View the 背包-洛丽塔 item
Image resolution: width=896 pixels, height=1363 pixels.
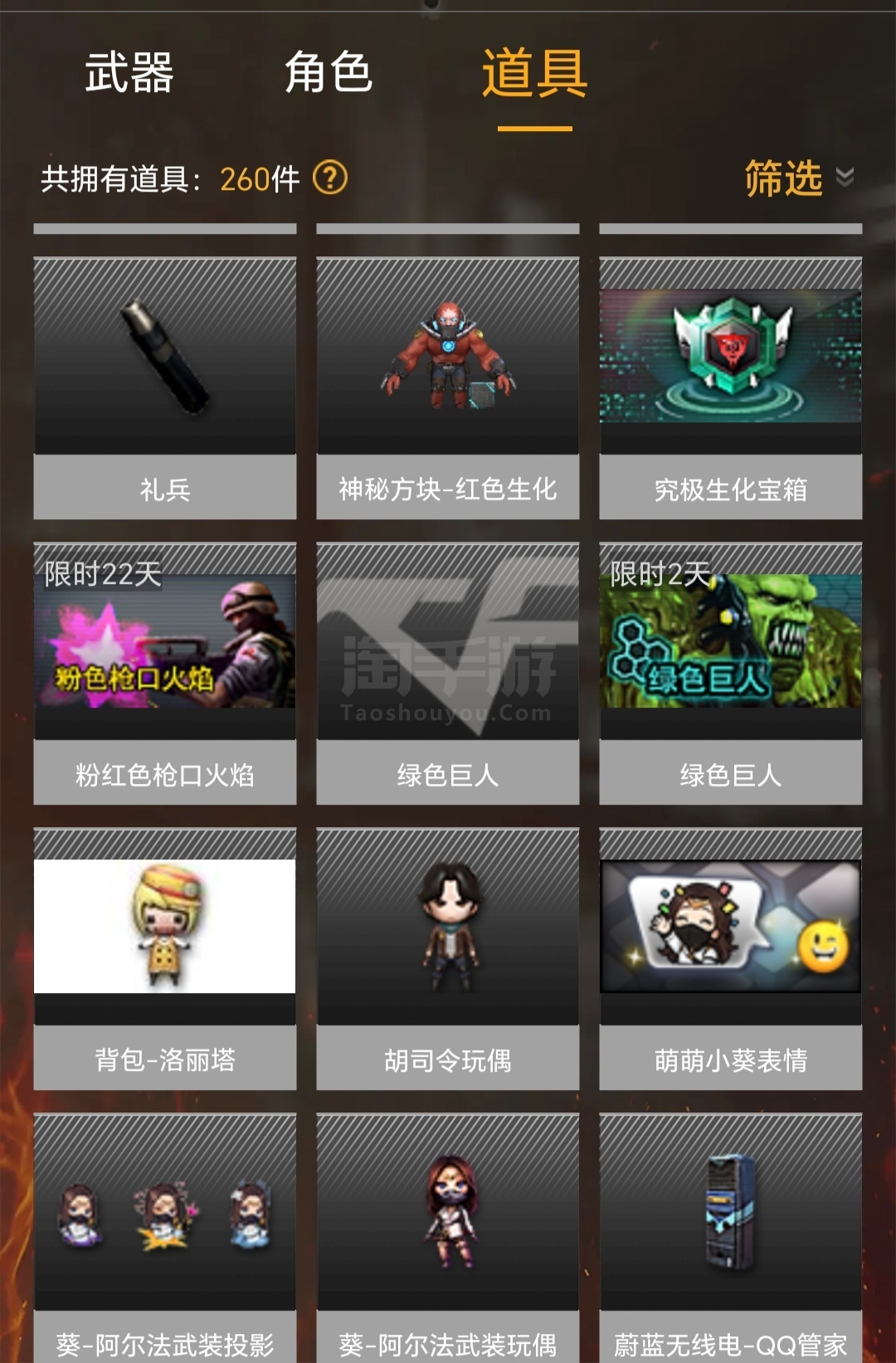tap(165, 959)
